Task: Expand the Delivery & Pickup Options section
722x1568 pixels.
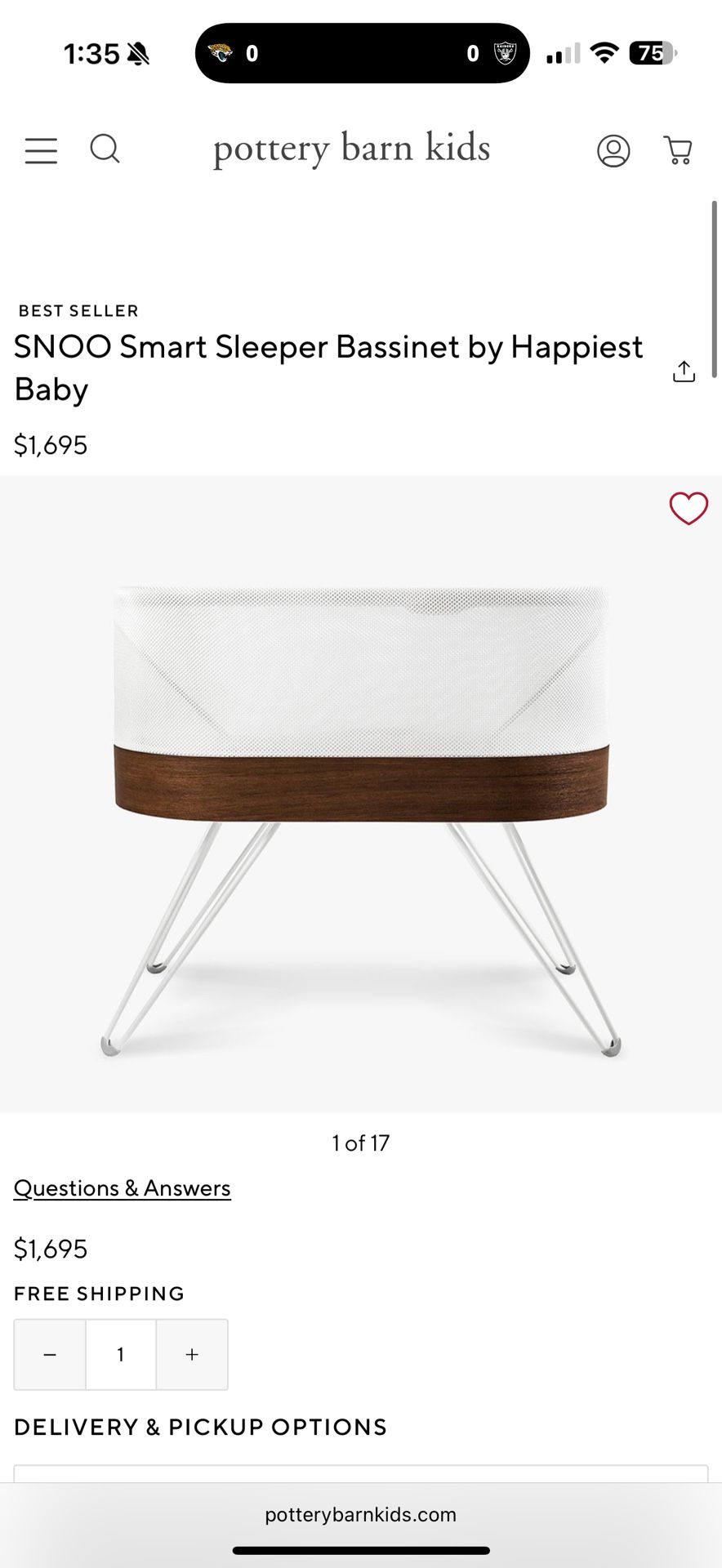Action: (x=200, y=1428)
